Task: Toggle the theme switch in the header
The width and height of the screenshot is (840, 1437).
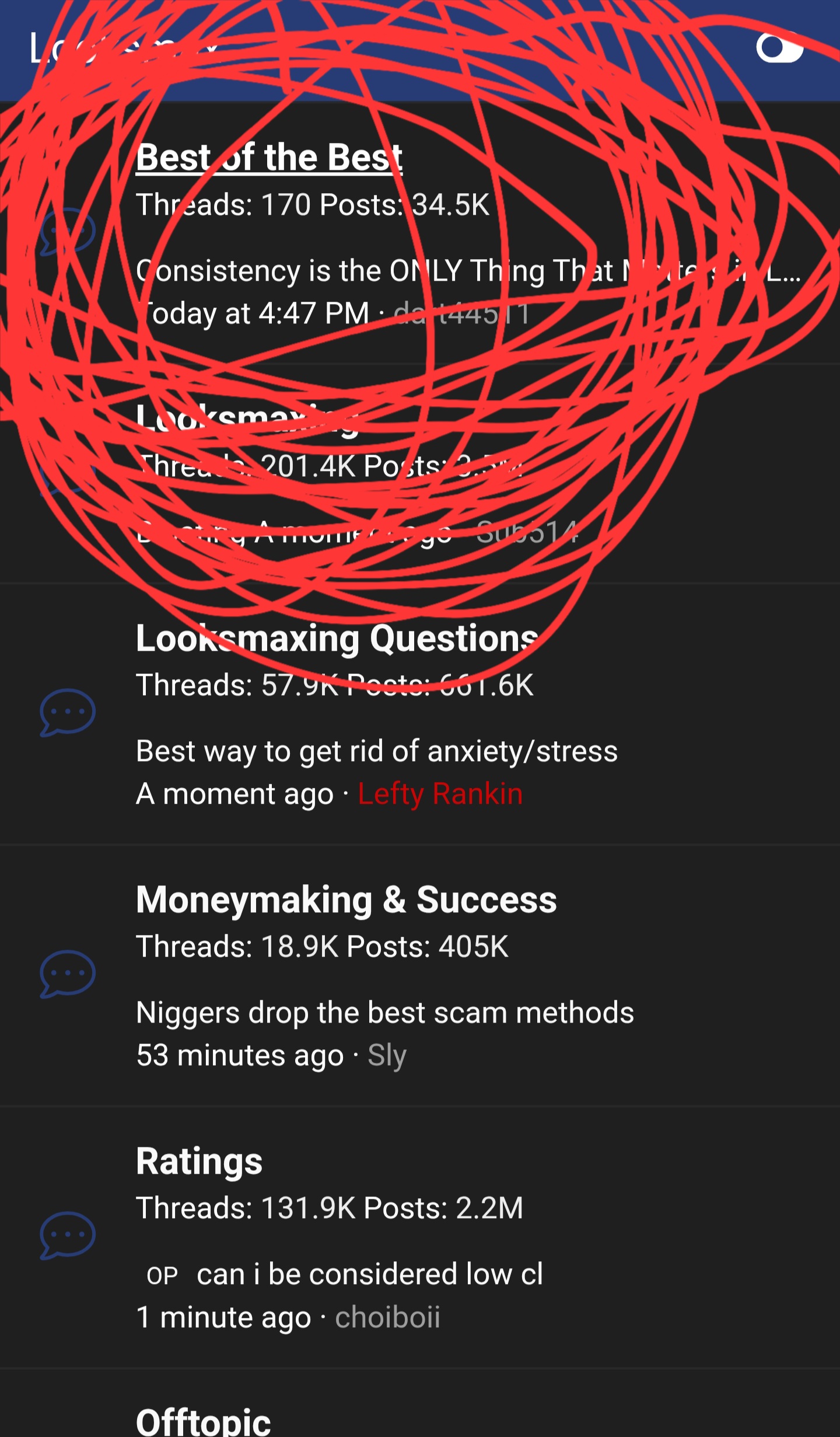Action: tap(779, 48)
